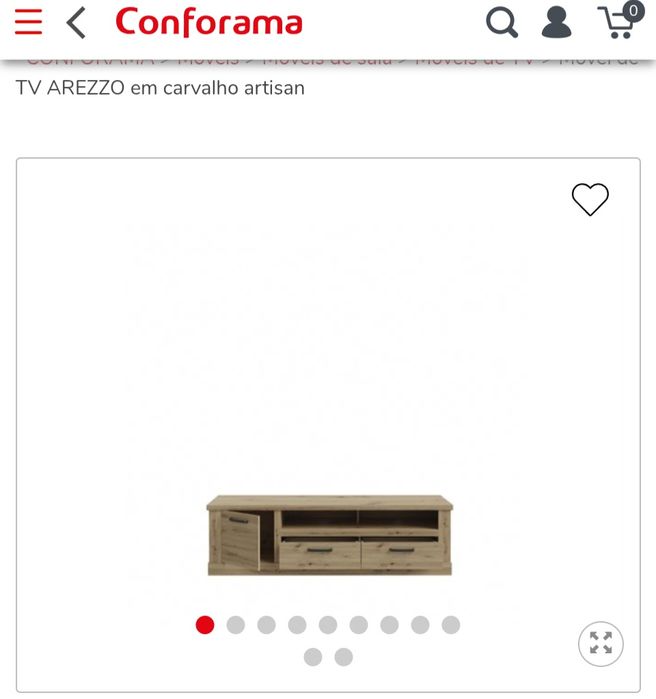
Task: Open the user account icon
Action: point(556,22)
